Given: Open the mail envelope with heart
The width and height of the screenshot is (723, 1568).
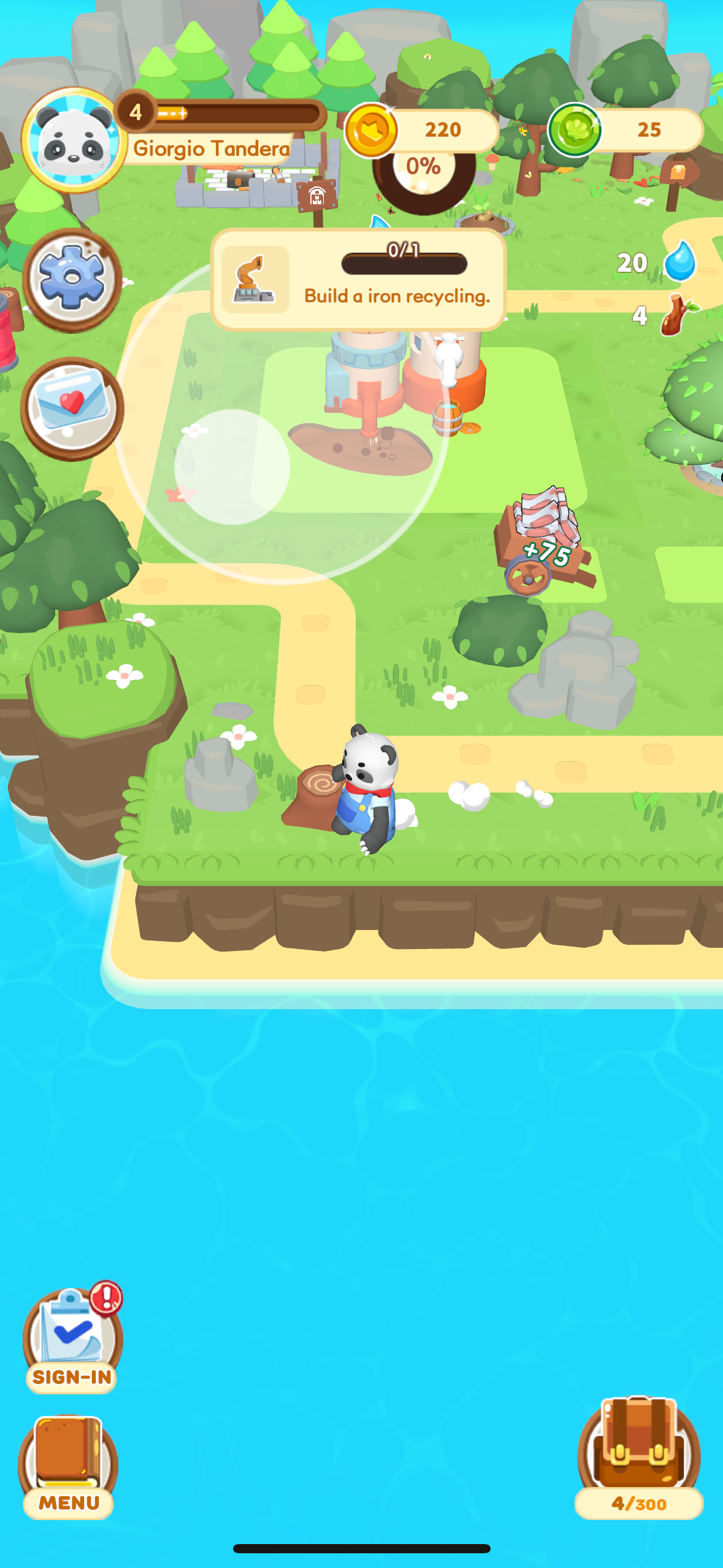Looking at the screenshot, I should [72, 408].
